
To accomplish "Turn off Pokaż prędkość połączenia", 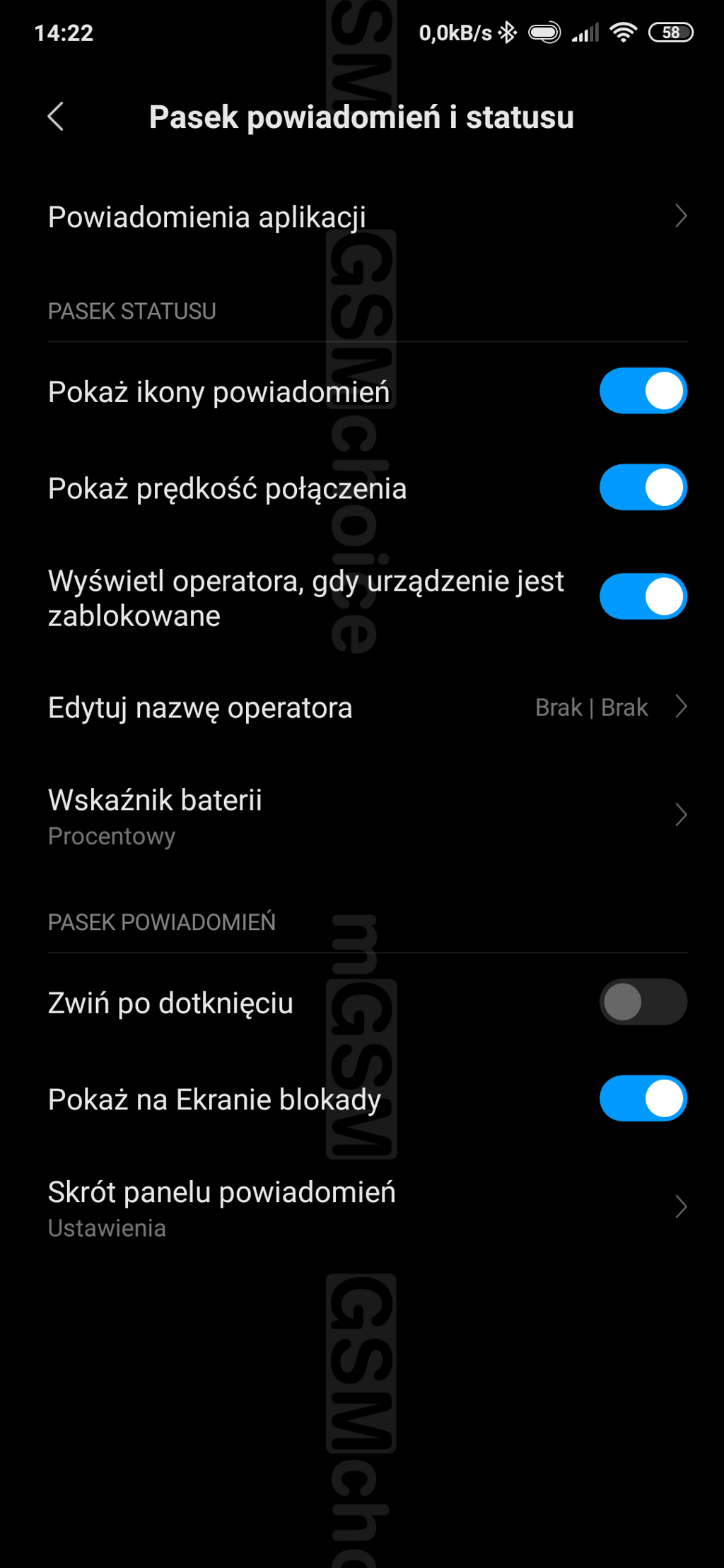I will pos(642,488).
